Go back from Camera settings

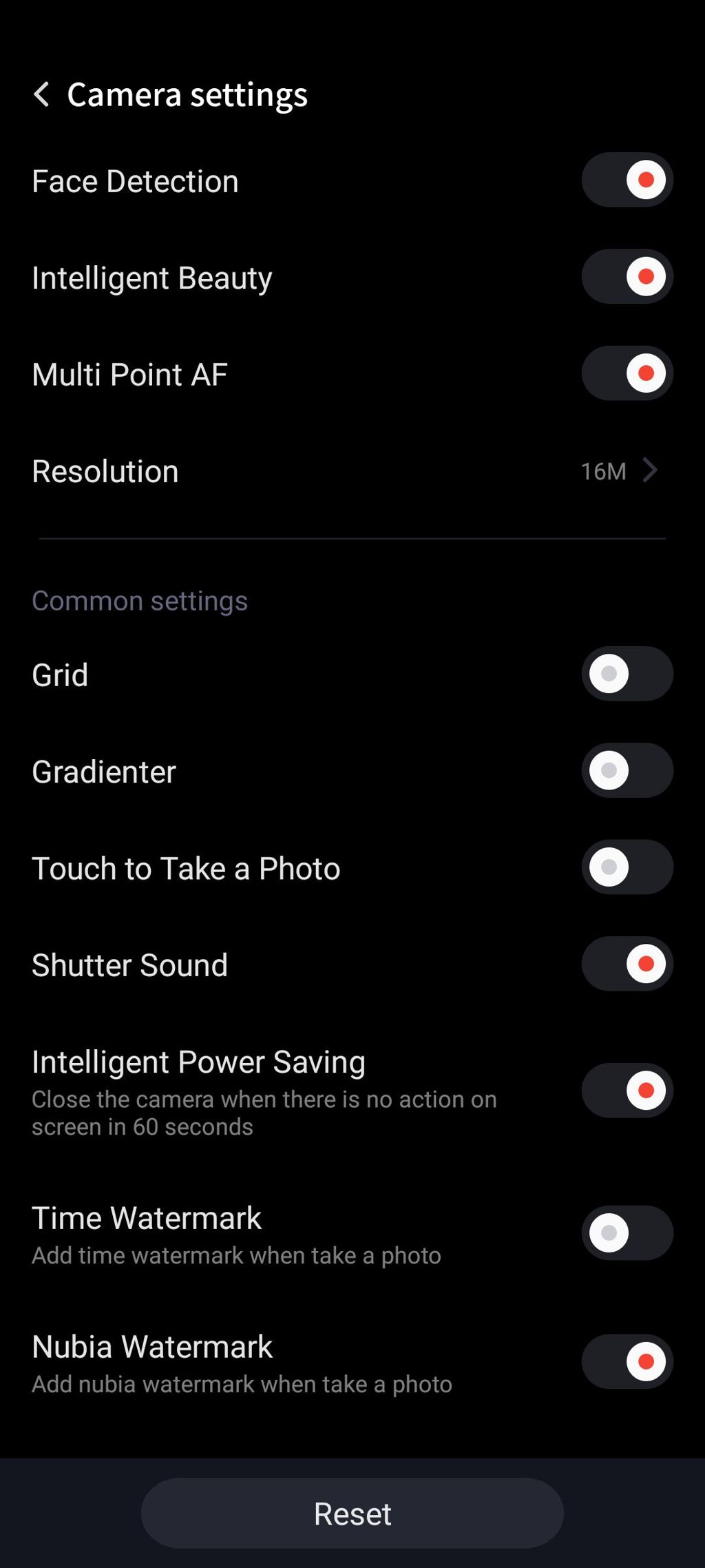click(x=43, y=94)
